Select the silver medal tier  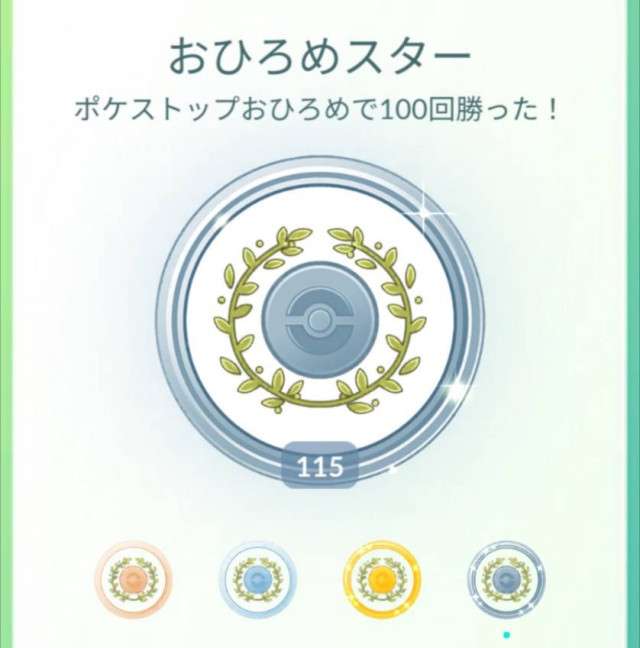click(257, 580)
